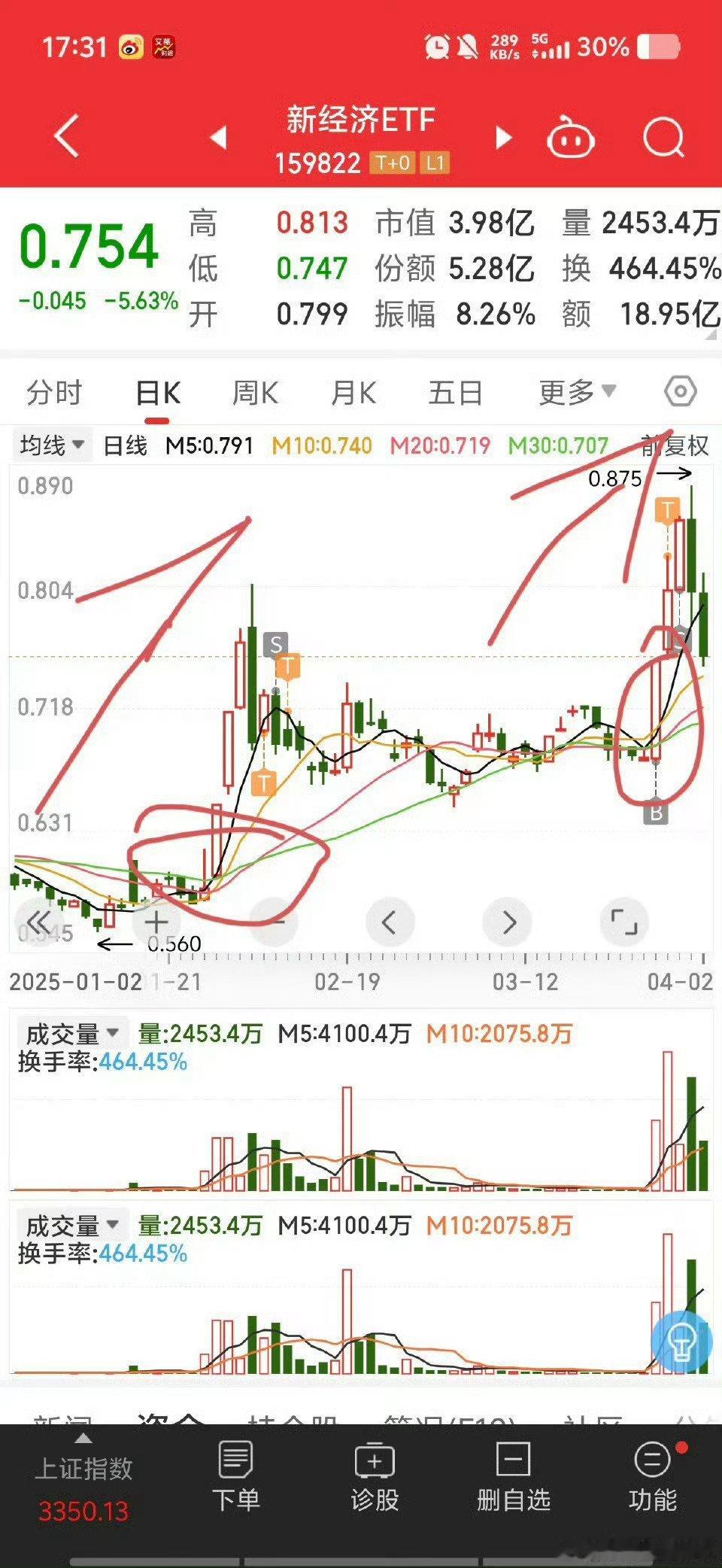Expand chart to fullscreen
722x1568 pixels.
coord(623,922)
